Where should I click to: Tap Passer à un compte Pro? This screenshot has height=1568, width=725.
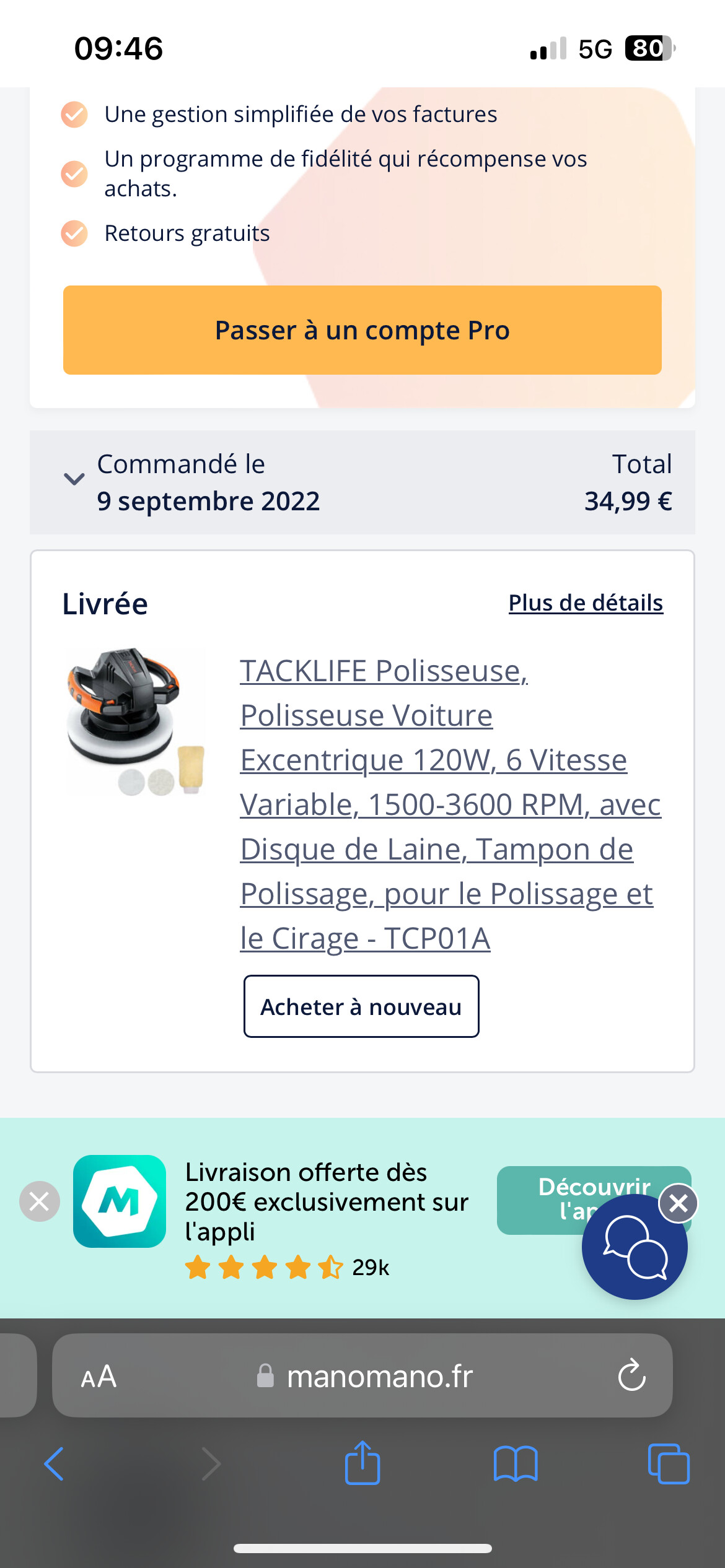pos(362,330)
